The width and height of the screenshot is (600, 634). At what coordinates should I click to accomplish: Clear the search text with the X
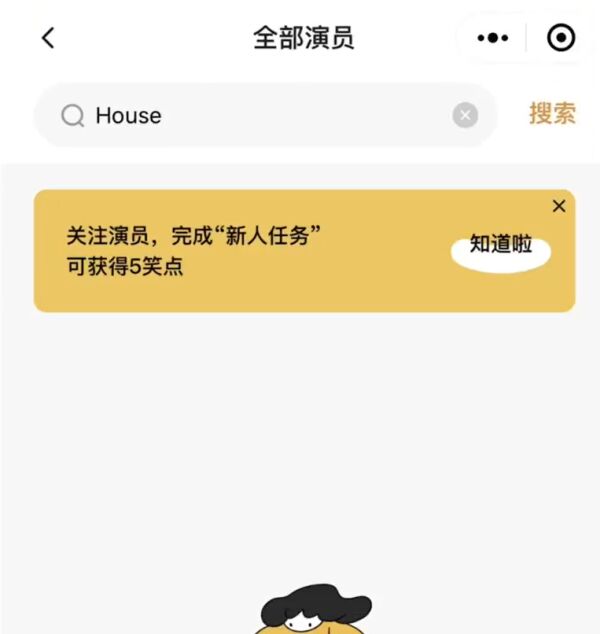point(465,115)
